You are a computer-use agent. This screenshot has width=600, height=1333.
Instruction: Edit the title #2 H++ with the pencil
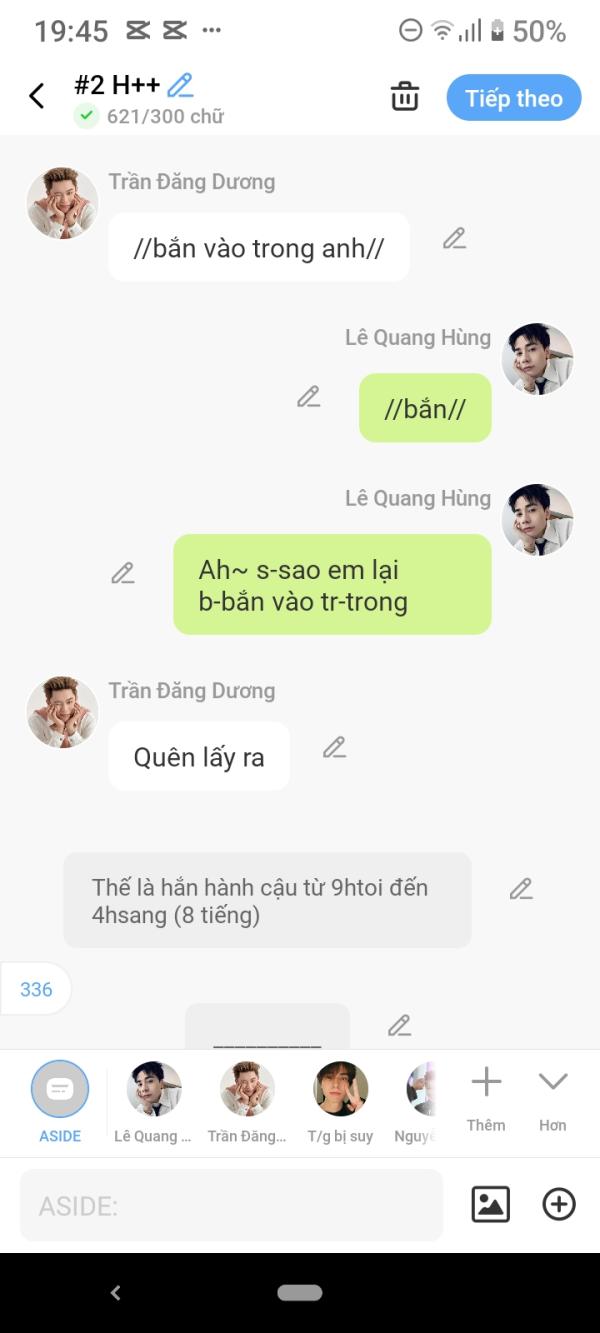(181, 85)
